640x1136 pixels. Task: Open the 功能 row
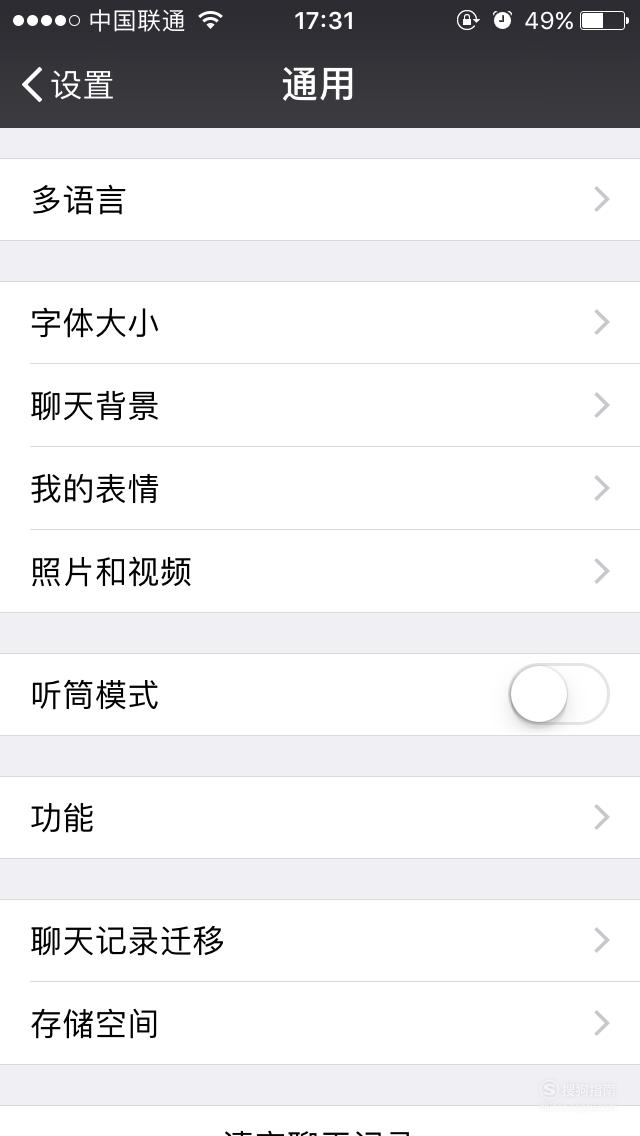coord(320,817)
